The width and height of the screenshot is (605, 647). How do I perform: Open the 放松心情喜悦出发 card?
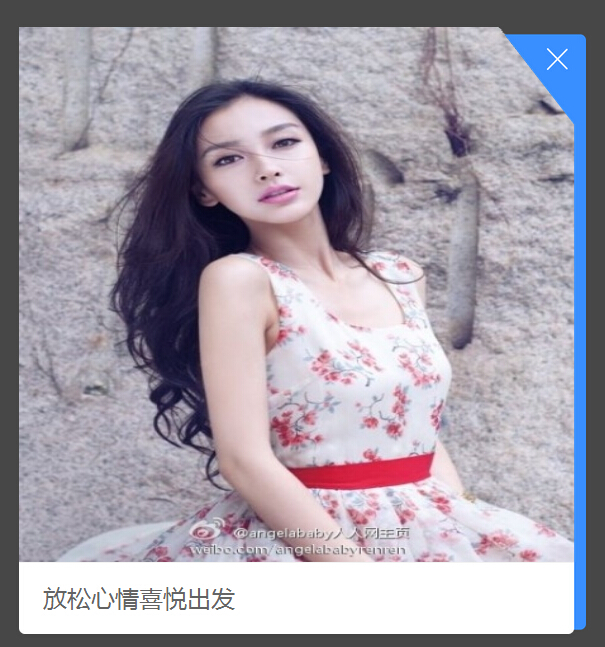pos(140,599)
